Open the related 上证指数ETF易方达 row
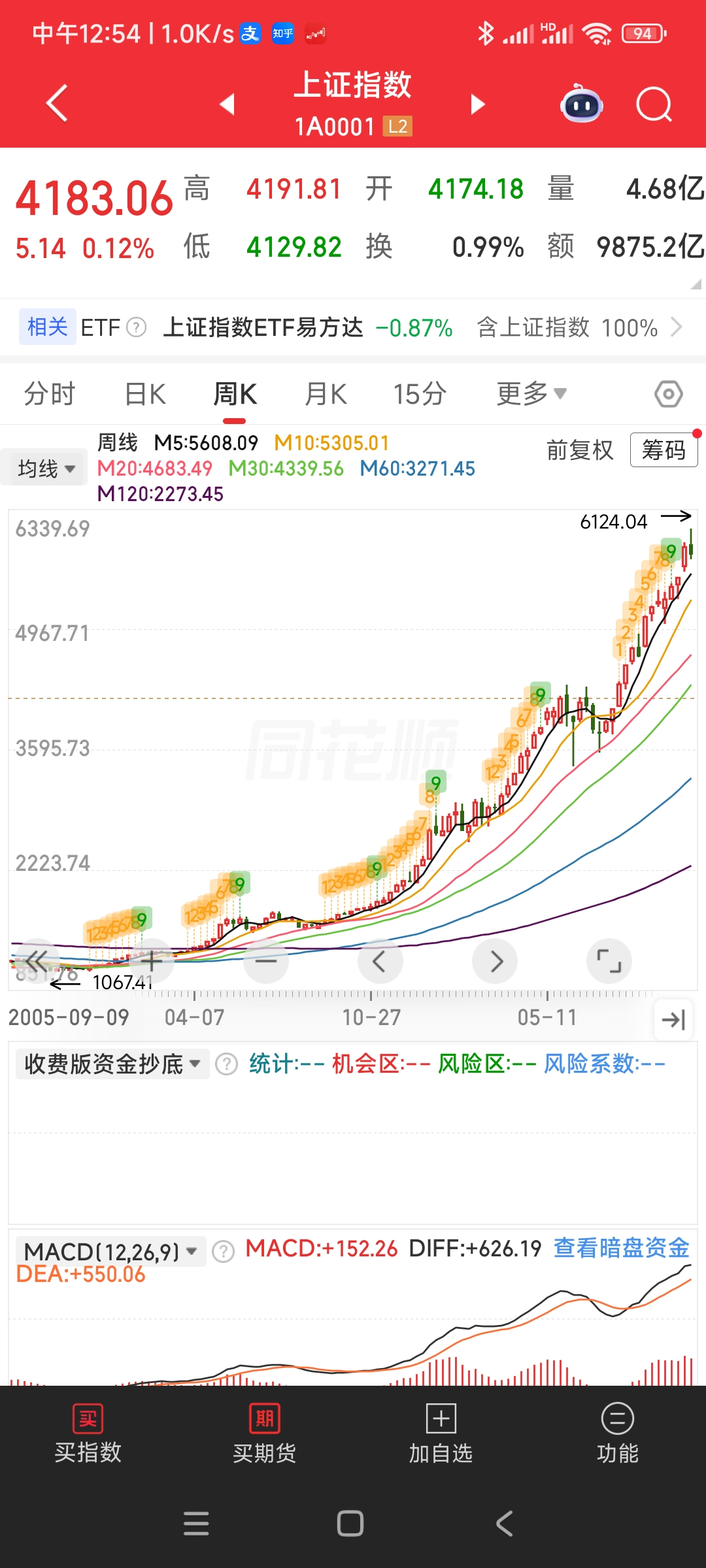706x1568 pixels. (x=353, y=327)
